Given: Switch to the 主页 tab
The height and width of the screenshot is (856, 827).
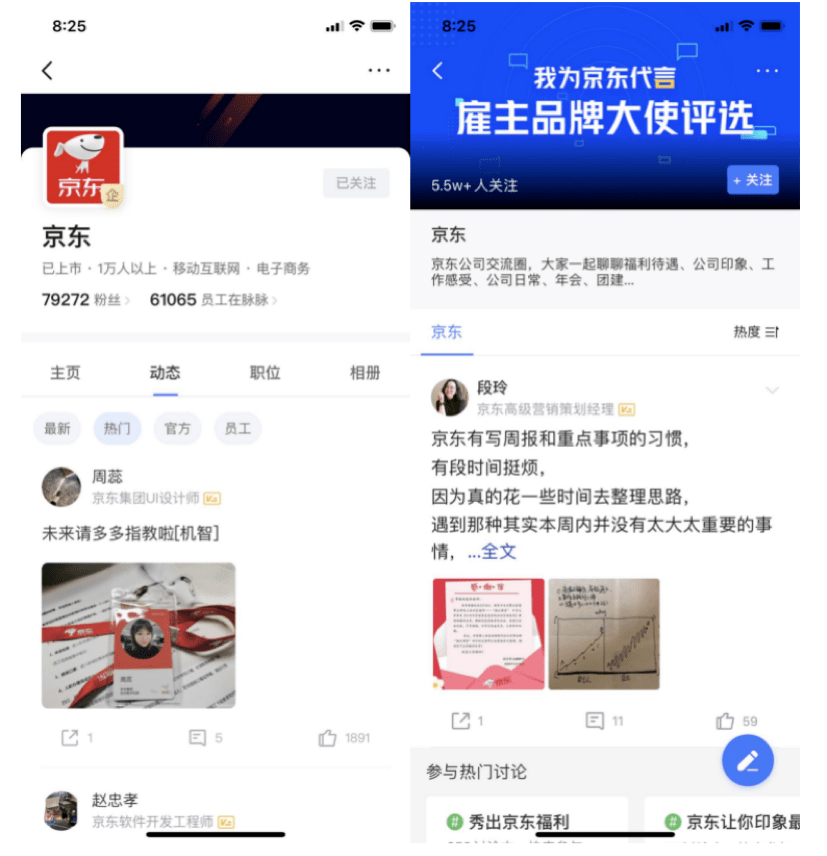Looking at the screenshot, I should 65,372.
